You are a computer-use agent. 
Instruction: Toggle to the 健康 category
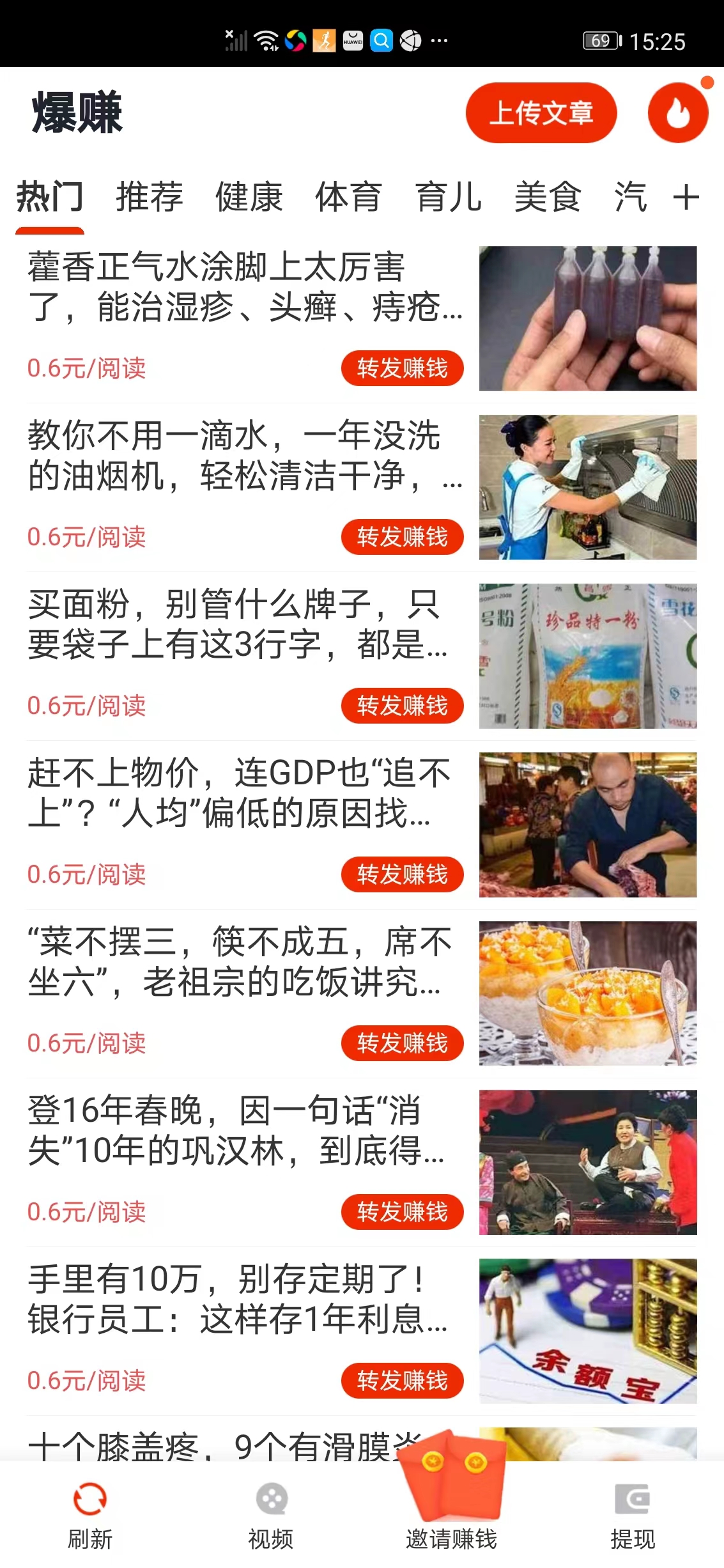pyautogui.click(x=248, y=199)
